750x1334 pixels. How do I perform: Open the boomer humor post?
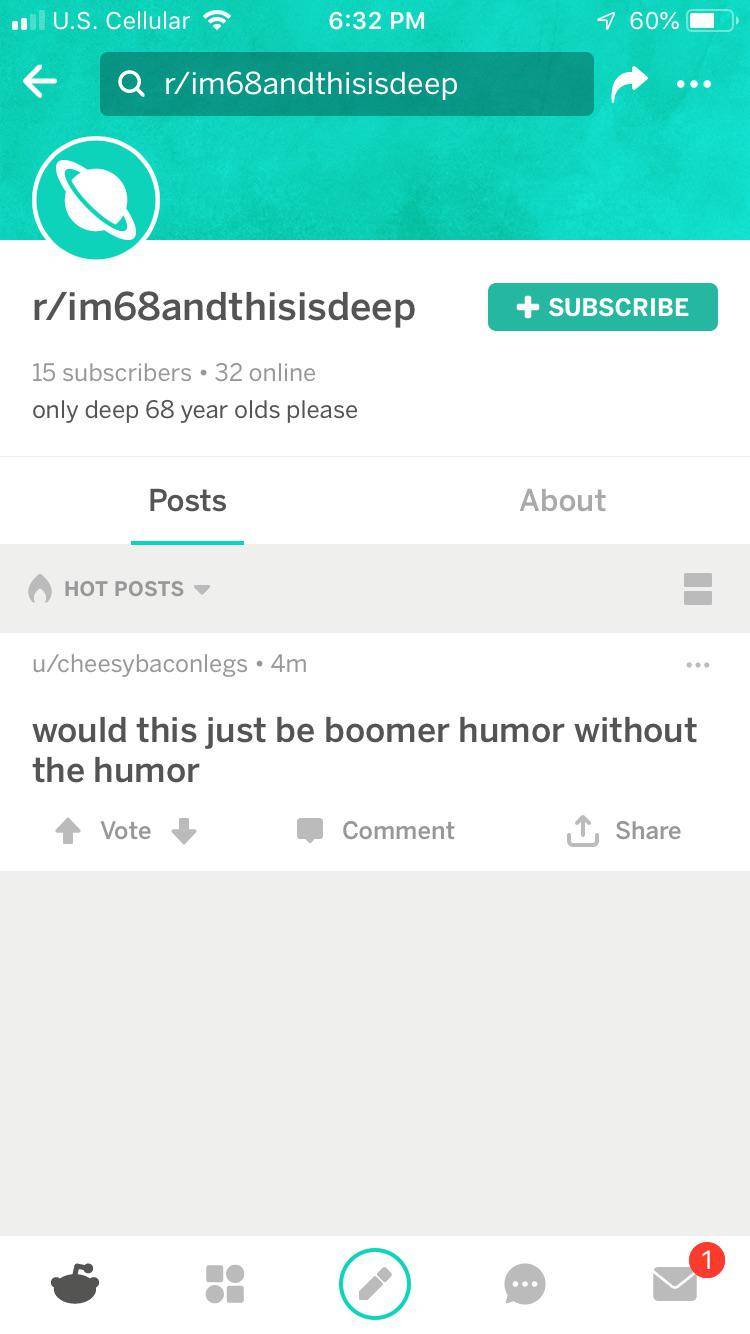(x=364, y=750)
